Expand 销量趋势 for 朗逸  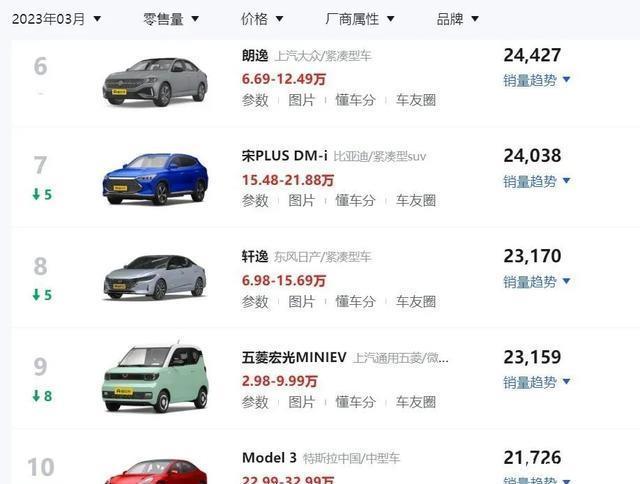(537, 80)
